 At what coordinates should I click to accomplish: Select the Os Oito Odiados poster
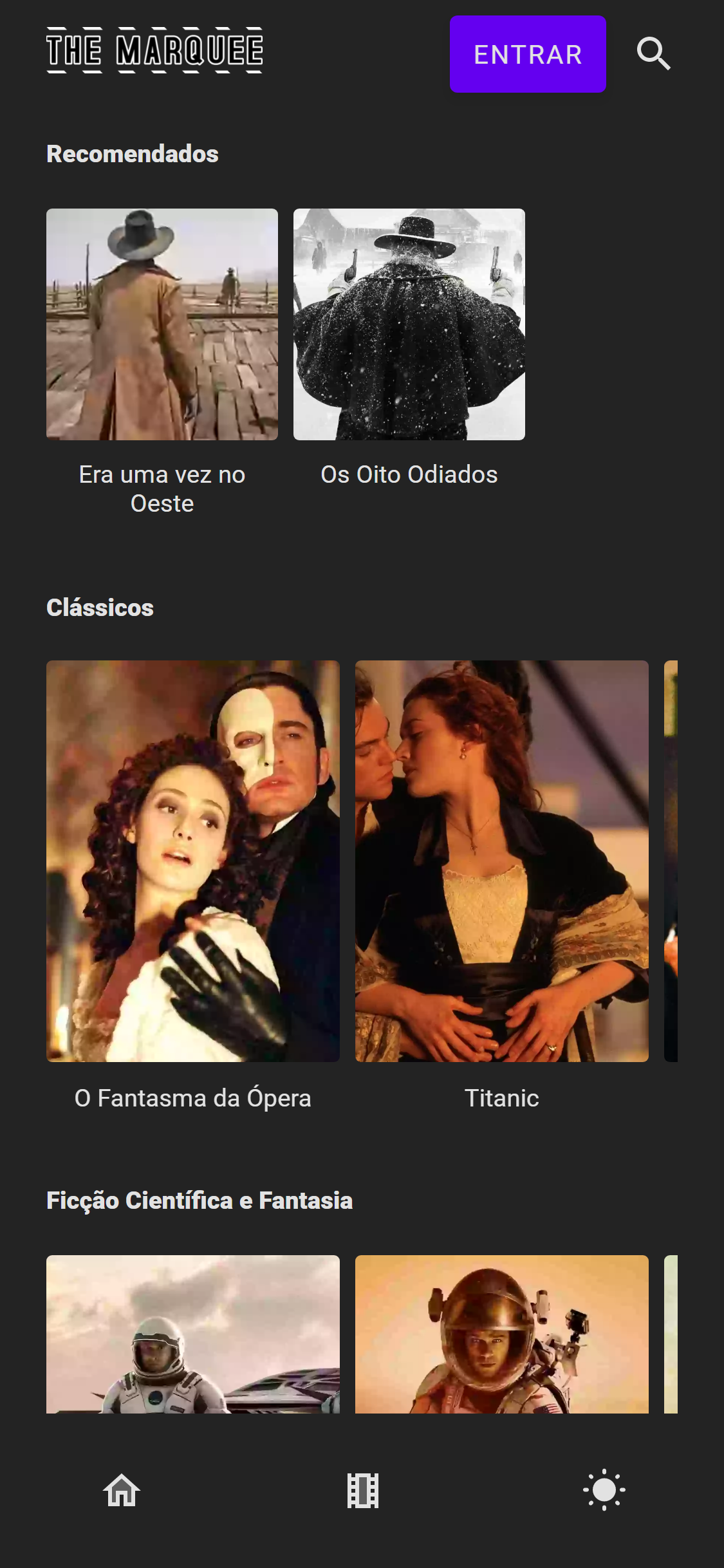point(409,324)
